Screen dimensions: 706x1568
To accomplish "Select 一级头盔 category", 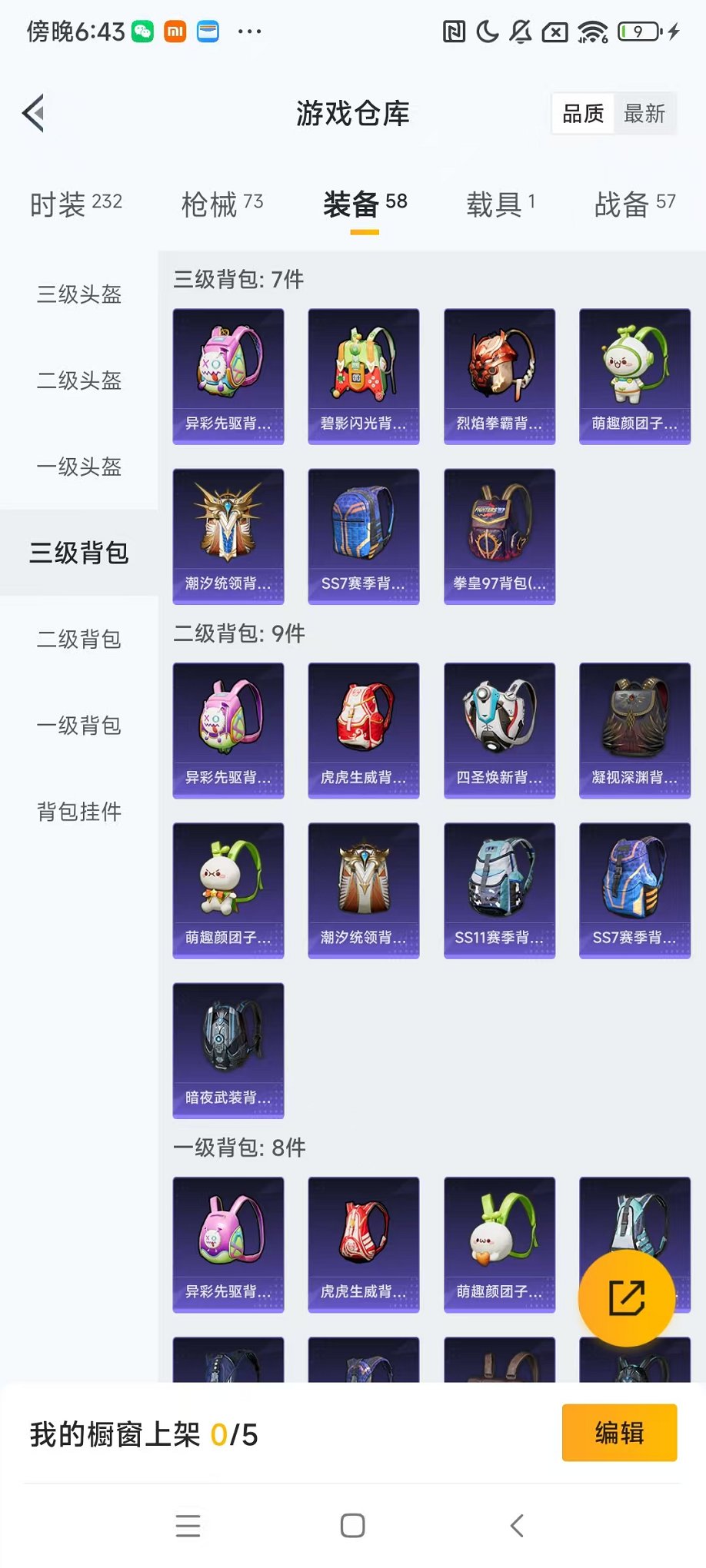I will tap(79, 467).
